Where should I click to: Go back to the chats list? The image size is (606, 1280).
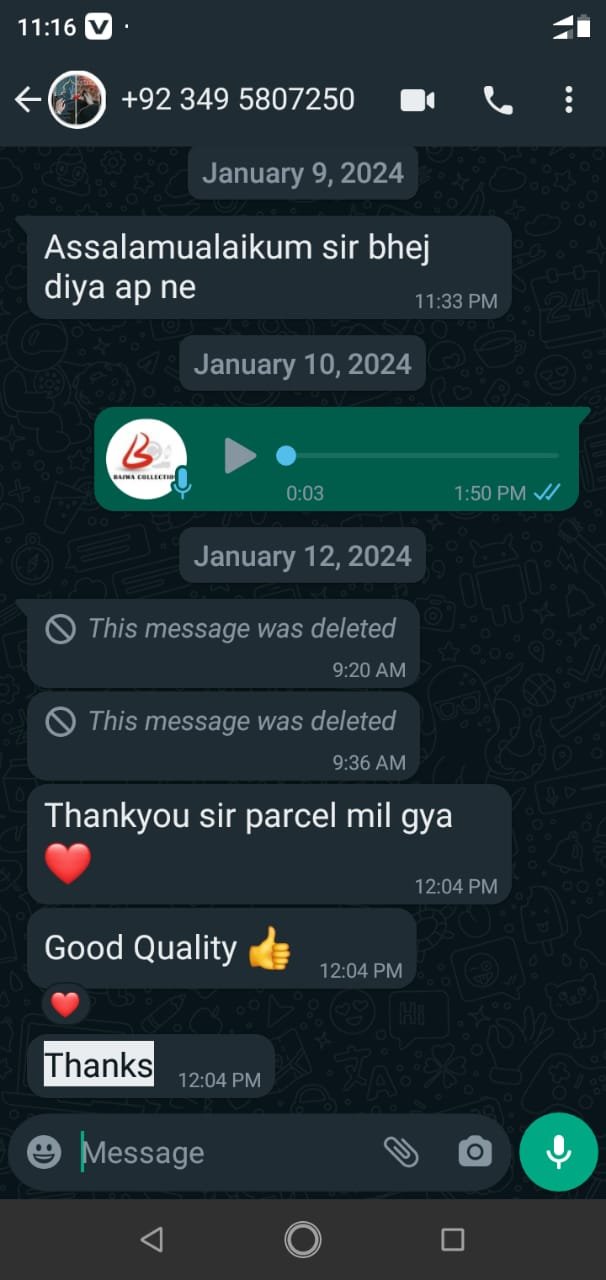pyautogui.click(x=28, y=99)
